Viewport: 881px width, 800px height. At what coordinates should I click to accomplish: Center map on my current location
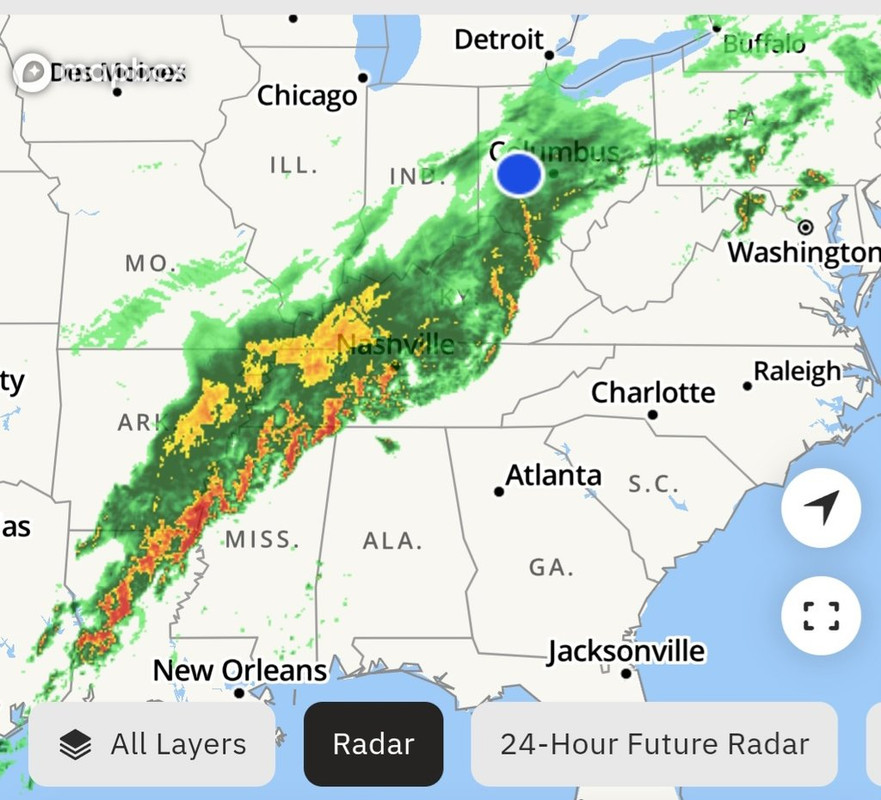[x=821, y=508]
